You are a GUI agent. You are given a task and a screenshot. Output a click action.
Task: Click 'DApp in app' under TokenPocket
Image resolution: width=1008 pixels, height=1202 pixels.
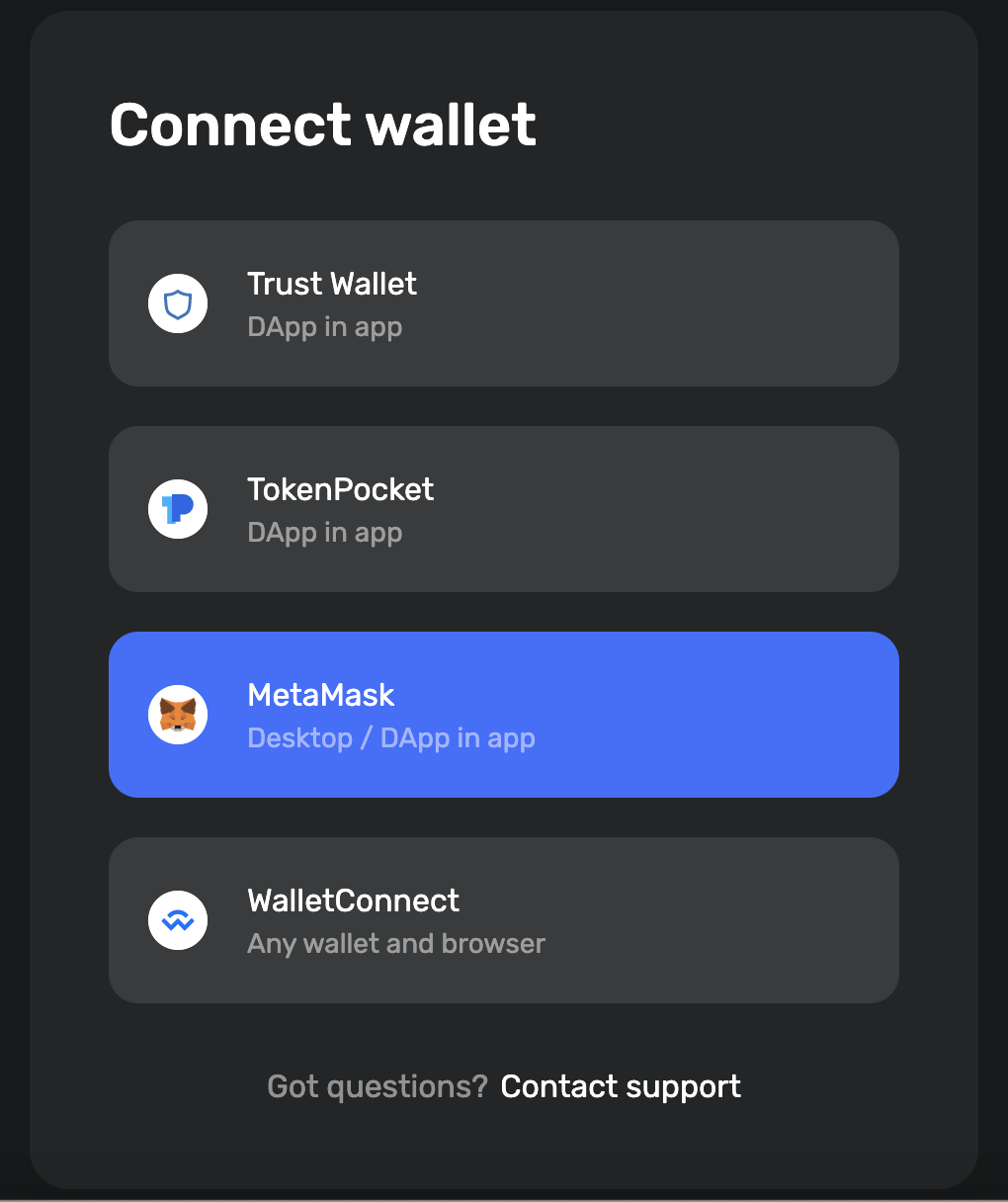(325, 533)
